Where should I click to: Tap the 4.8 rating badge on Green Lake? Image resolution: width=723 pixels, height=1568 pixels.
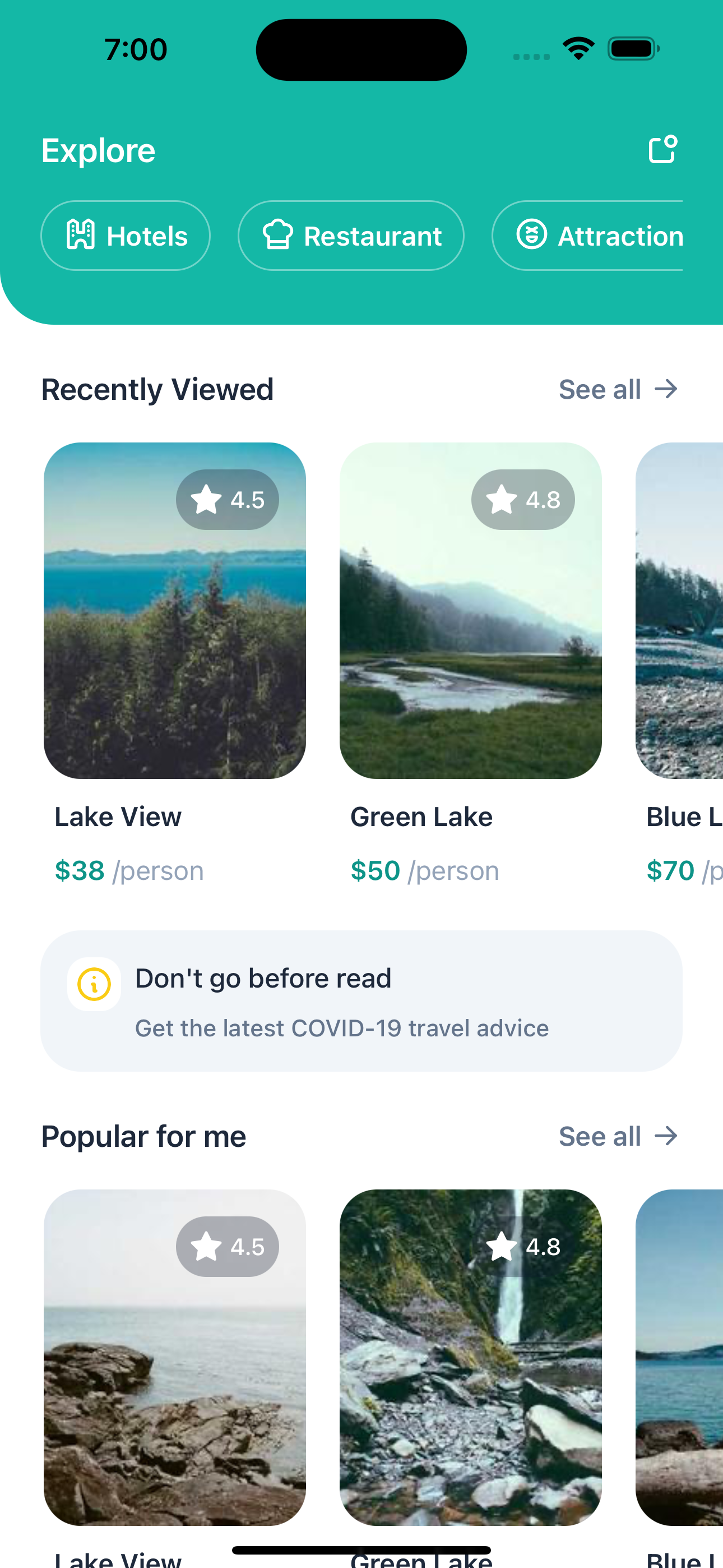pyautogui.click(x=522, y=499)
